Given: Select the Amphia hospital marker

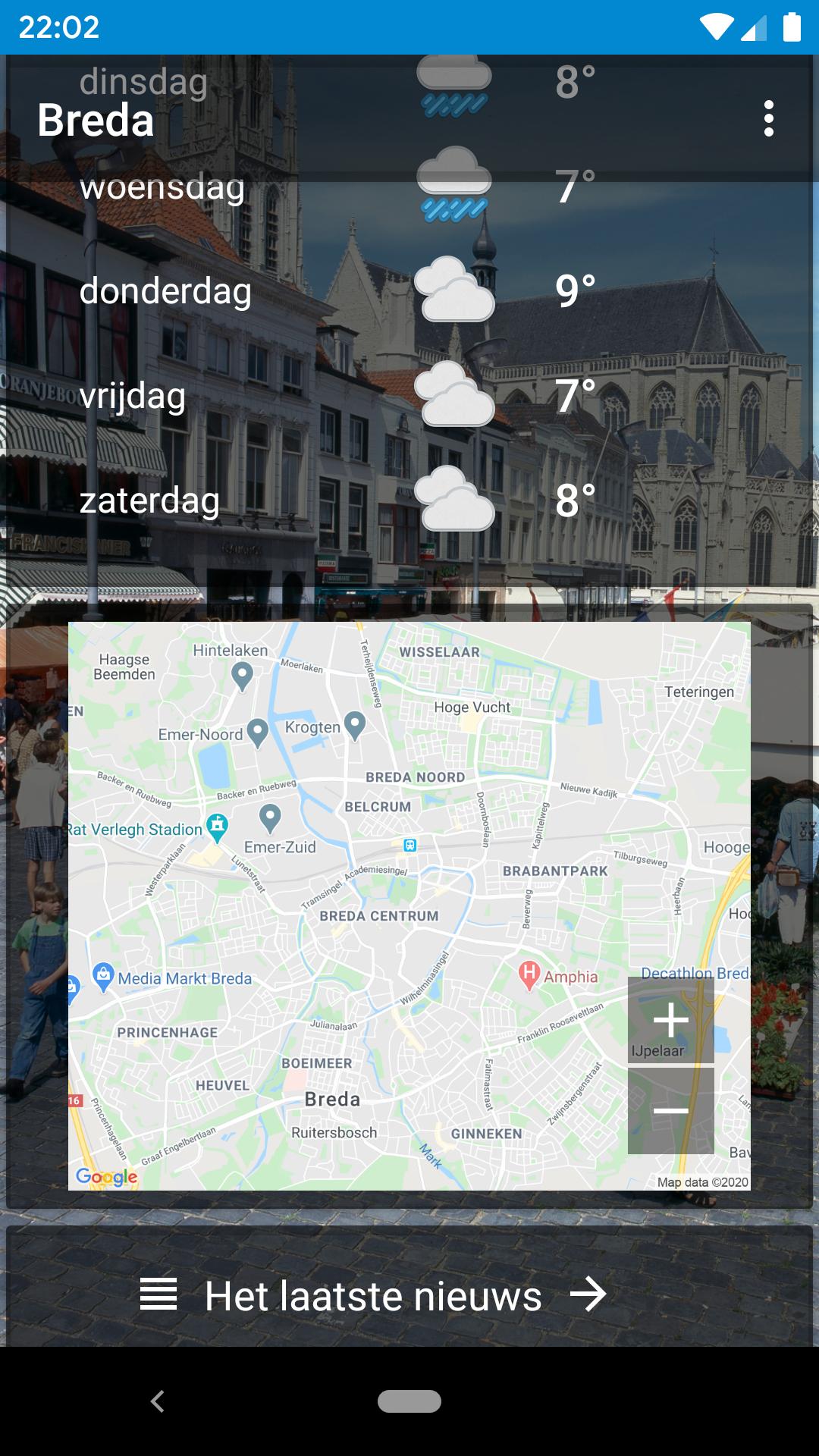Looking at the screenshot, I should click(x=529, y=974).
